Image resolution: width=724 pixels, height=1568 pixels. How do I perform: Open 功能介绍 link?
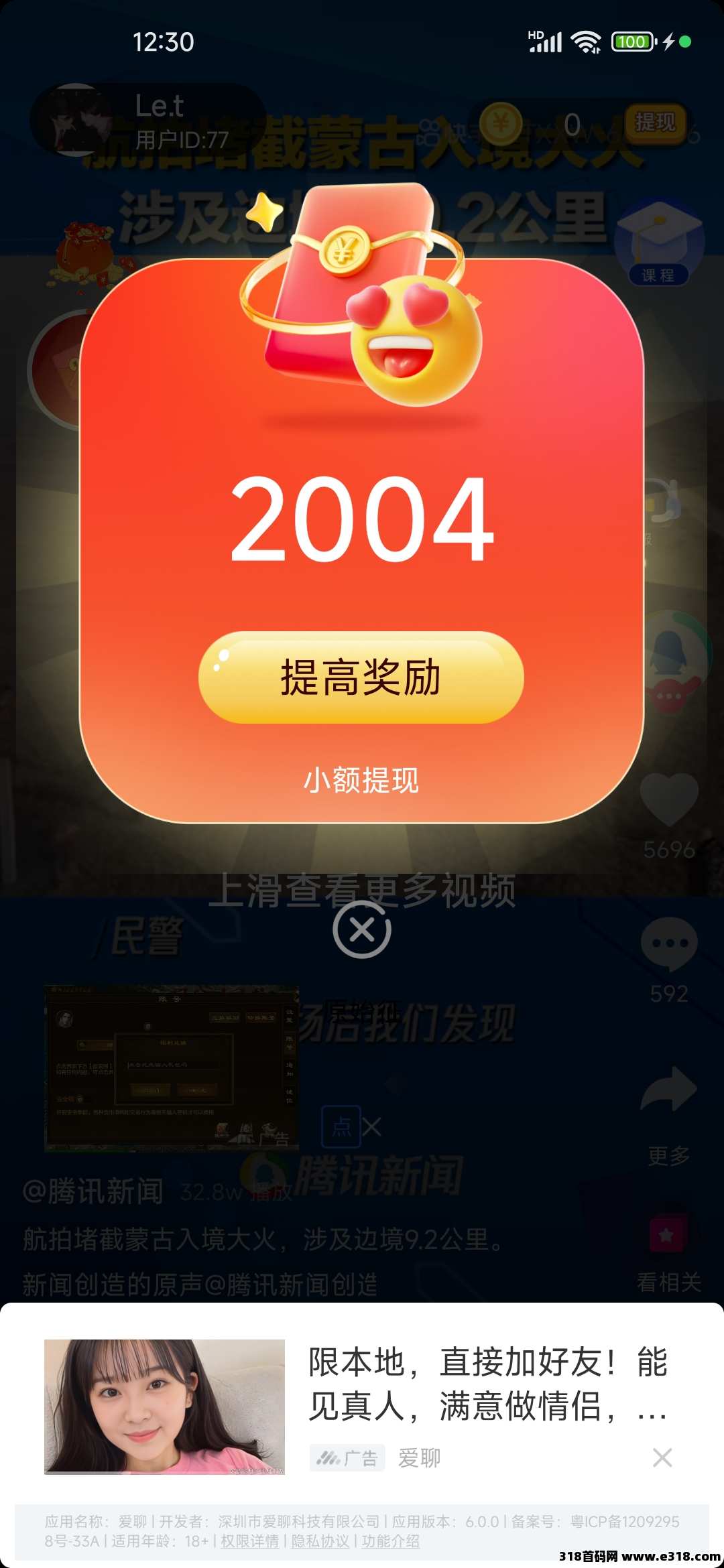[391, 1541]
